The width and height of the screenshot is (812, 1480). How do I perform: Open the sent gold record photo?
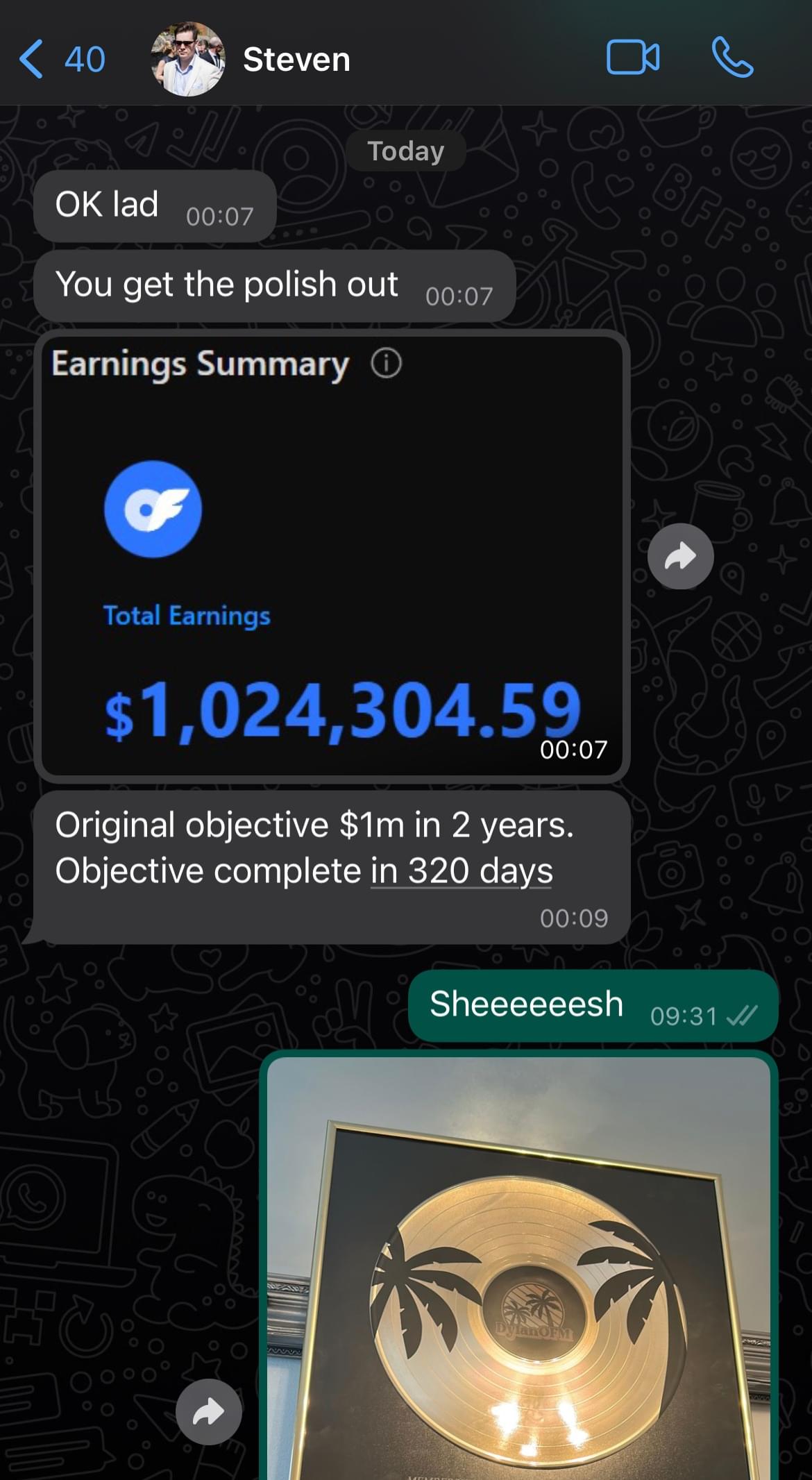518,1270
